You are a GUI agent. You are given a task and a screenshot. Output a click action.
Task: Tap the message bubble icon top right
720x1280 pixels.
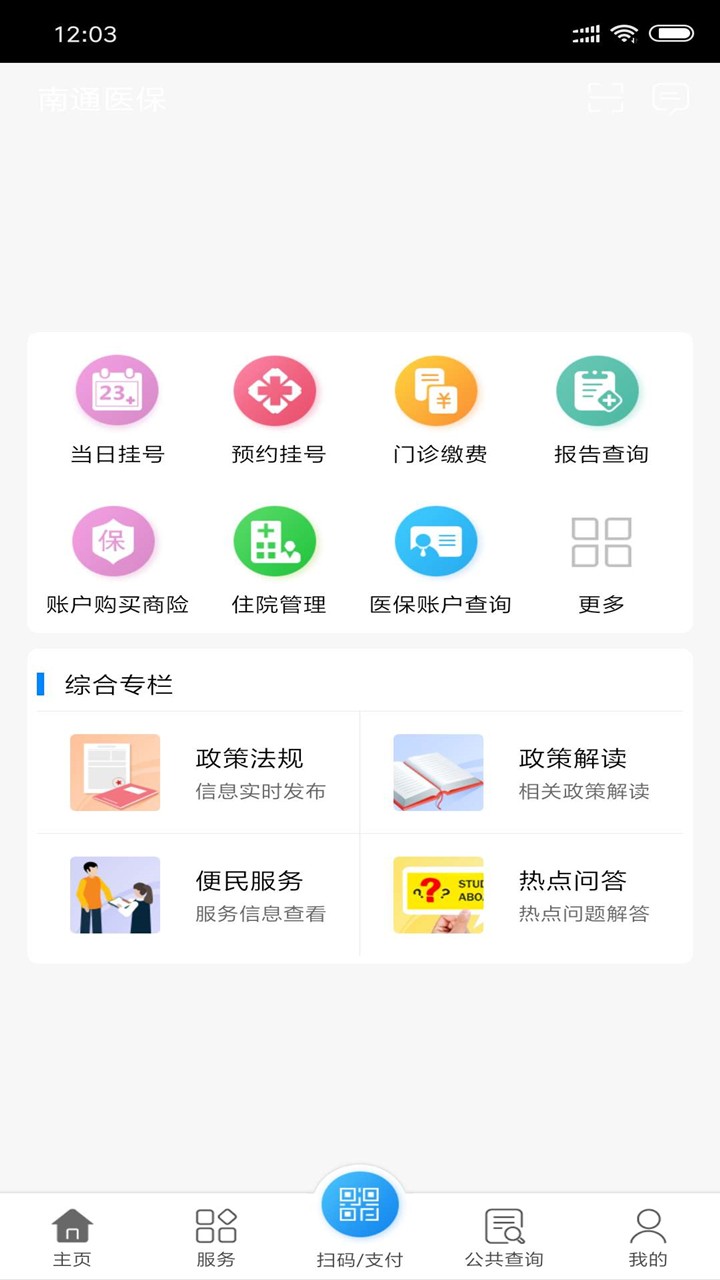click(670, 97)
